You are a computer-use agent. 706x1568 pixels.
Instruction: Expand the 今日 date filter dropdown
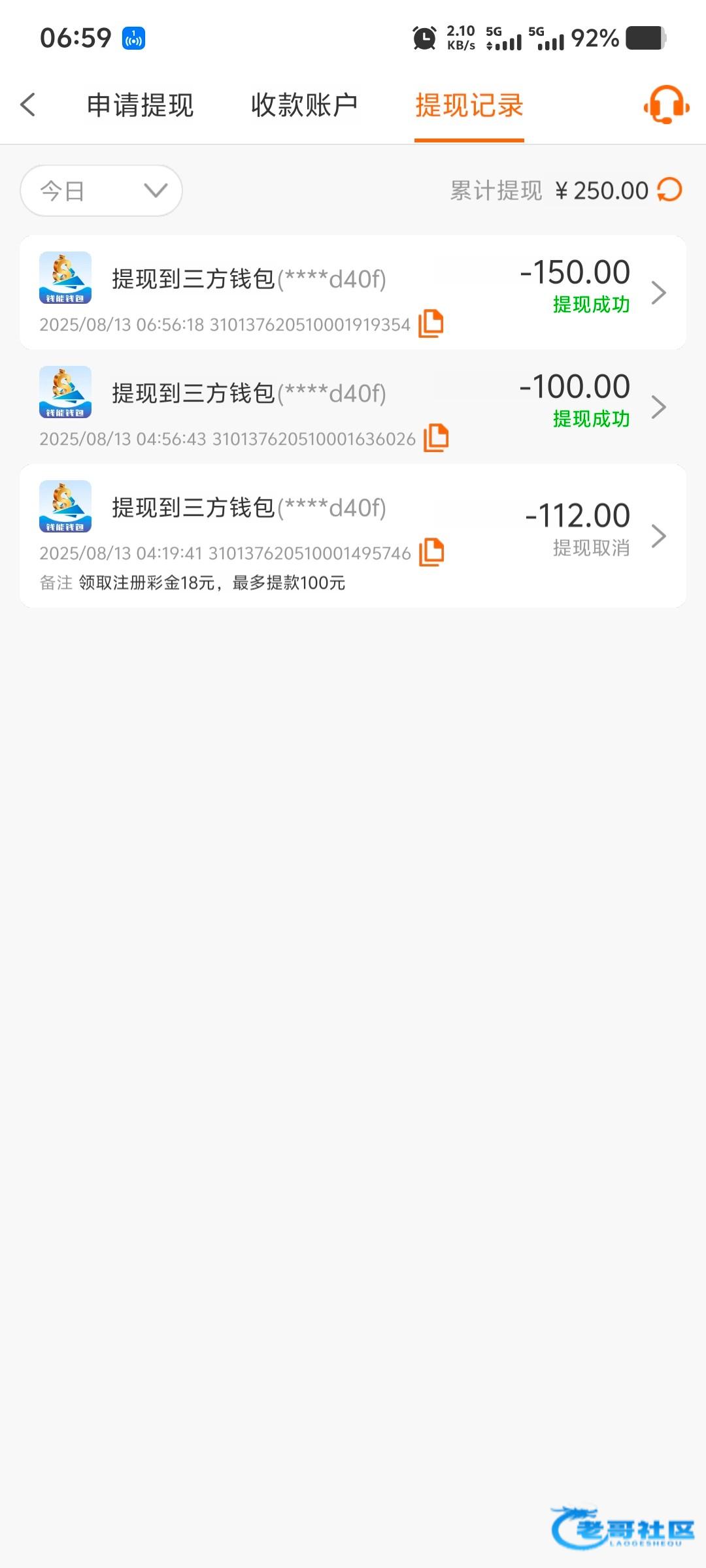tap(101, 191)
